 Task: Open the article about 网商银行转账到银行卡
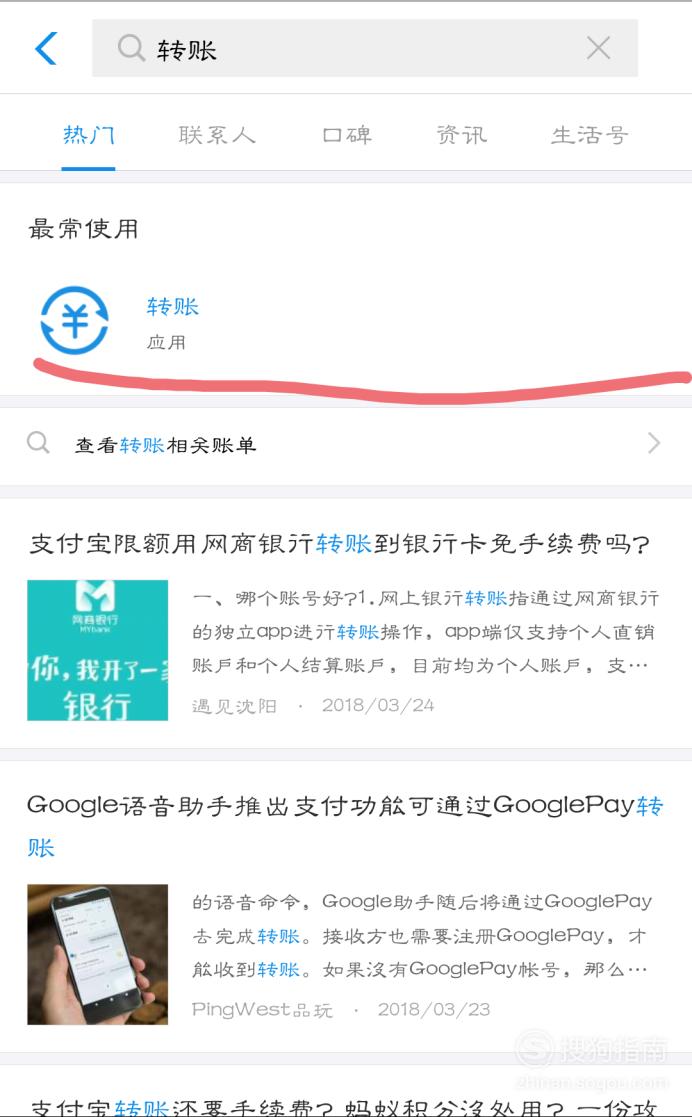click(x=346, y=624)
